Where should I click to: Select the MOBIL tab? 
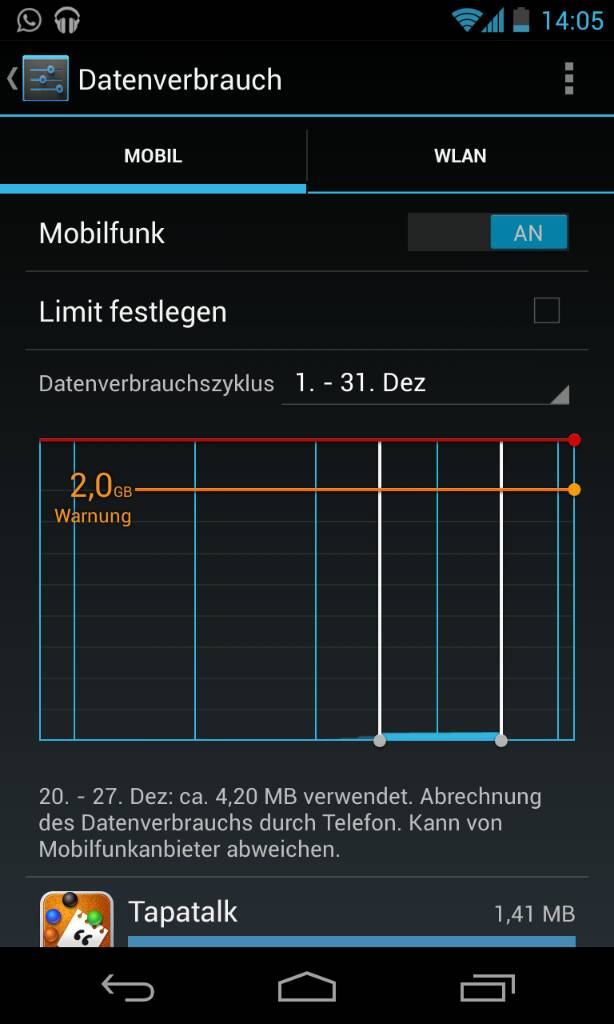click(x=153, y=156)
